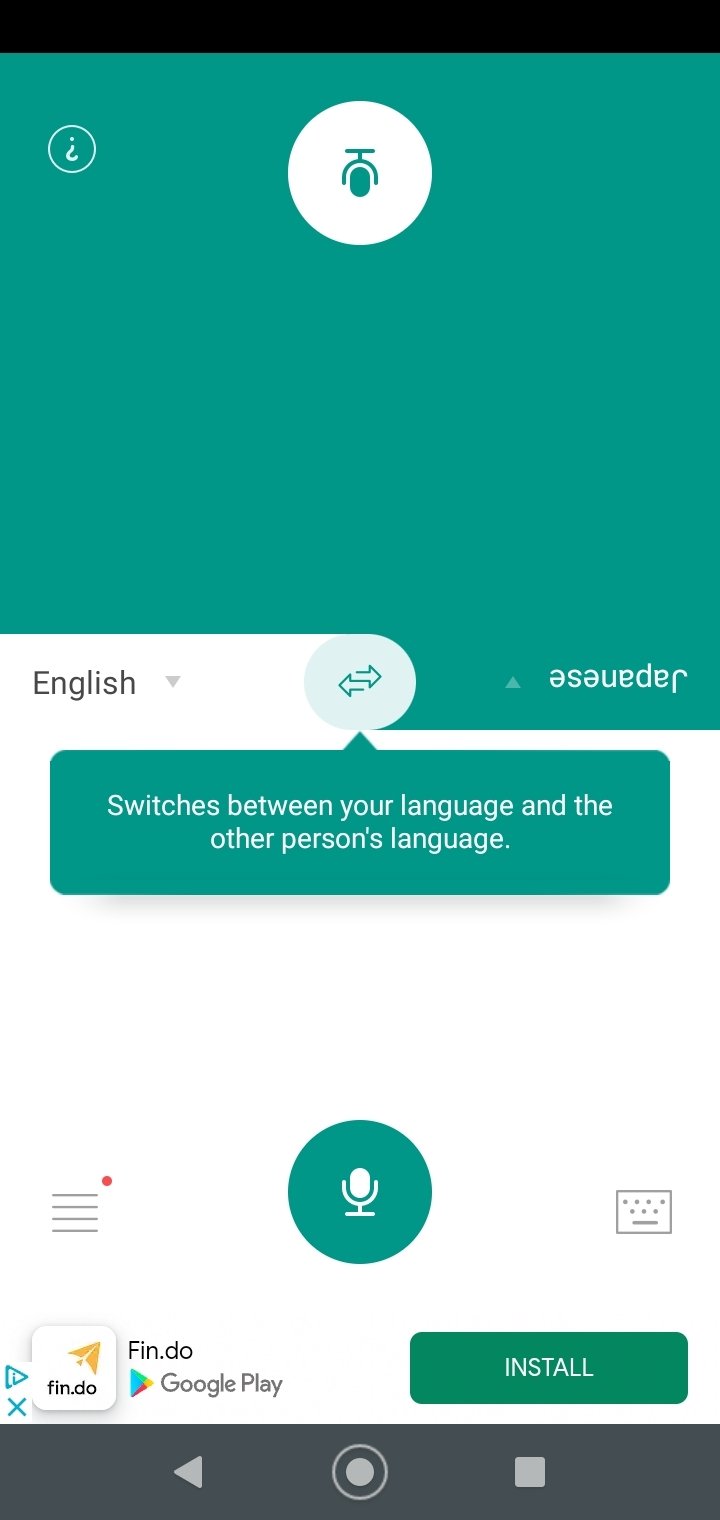Swap languages with the arrows button

click(x=360, y=682)
